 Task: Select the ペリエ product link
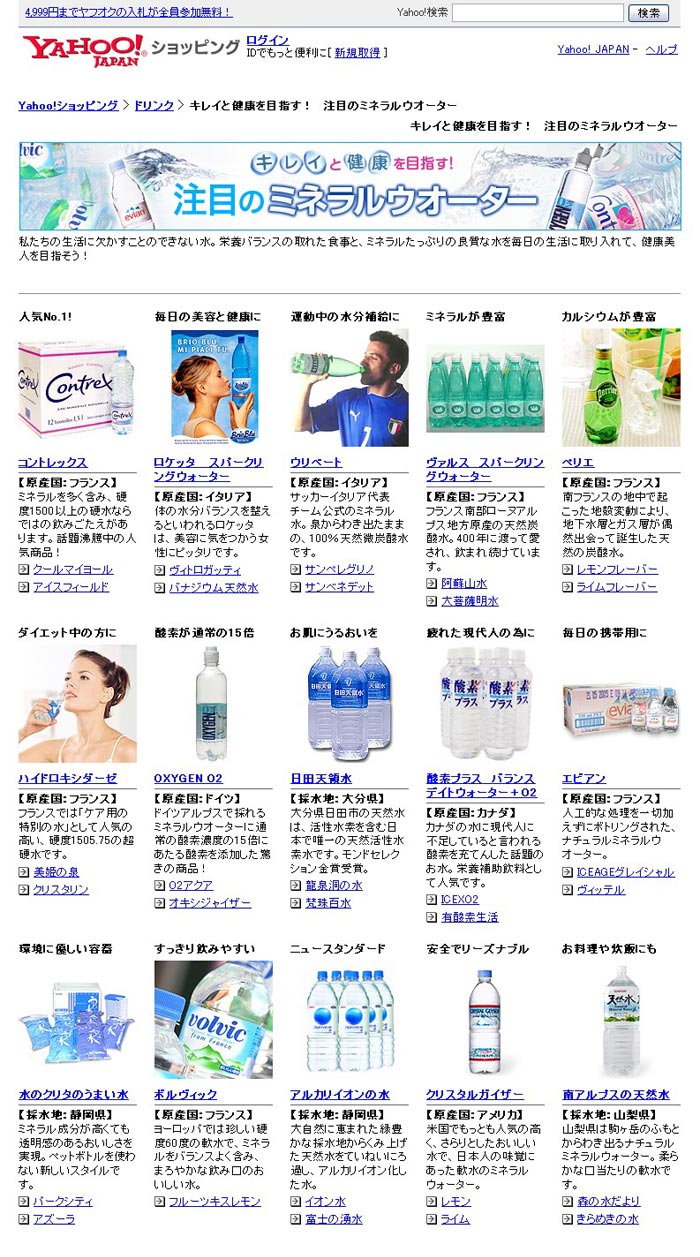tap(578, 462)
